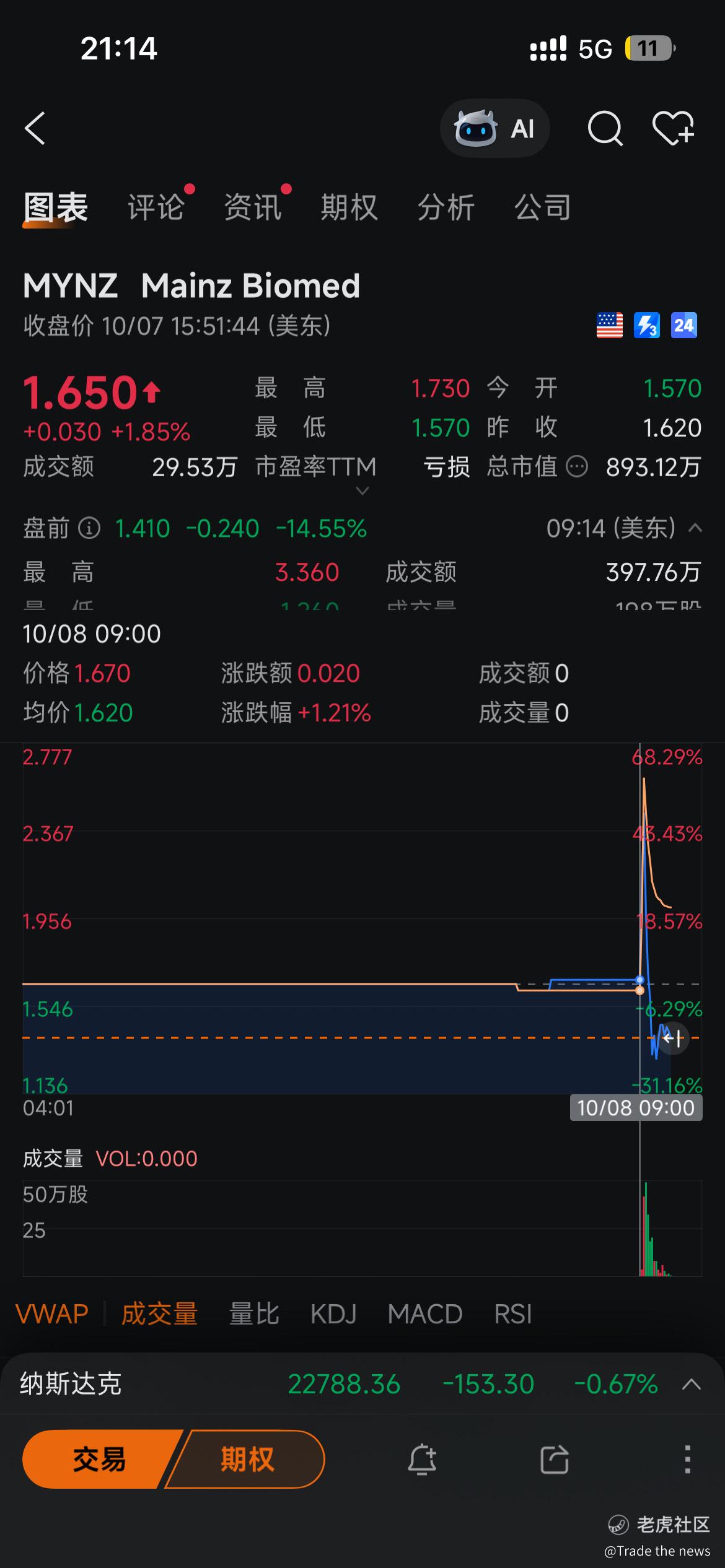Open the 公司 tab
Screen dimensions: 725x1568
[x=543, y=207]
